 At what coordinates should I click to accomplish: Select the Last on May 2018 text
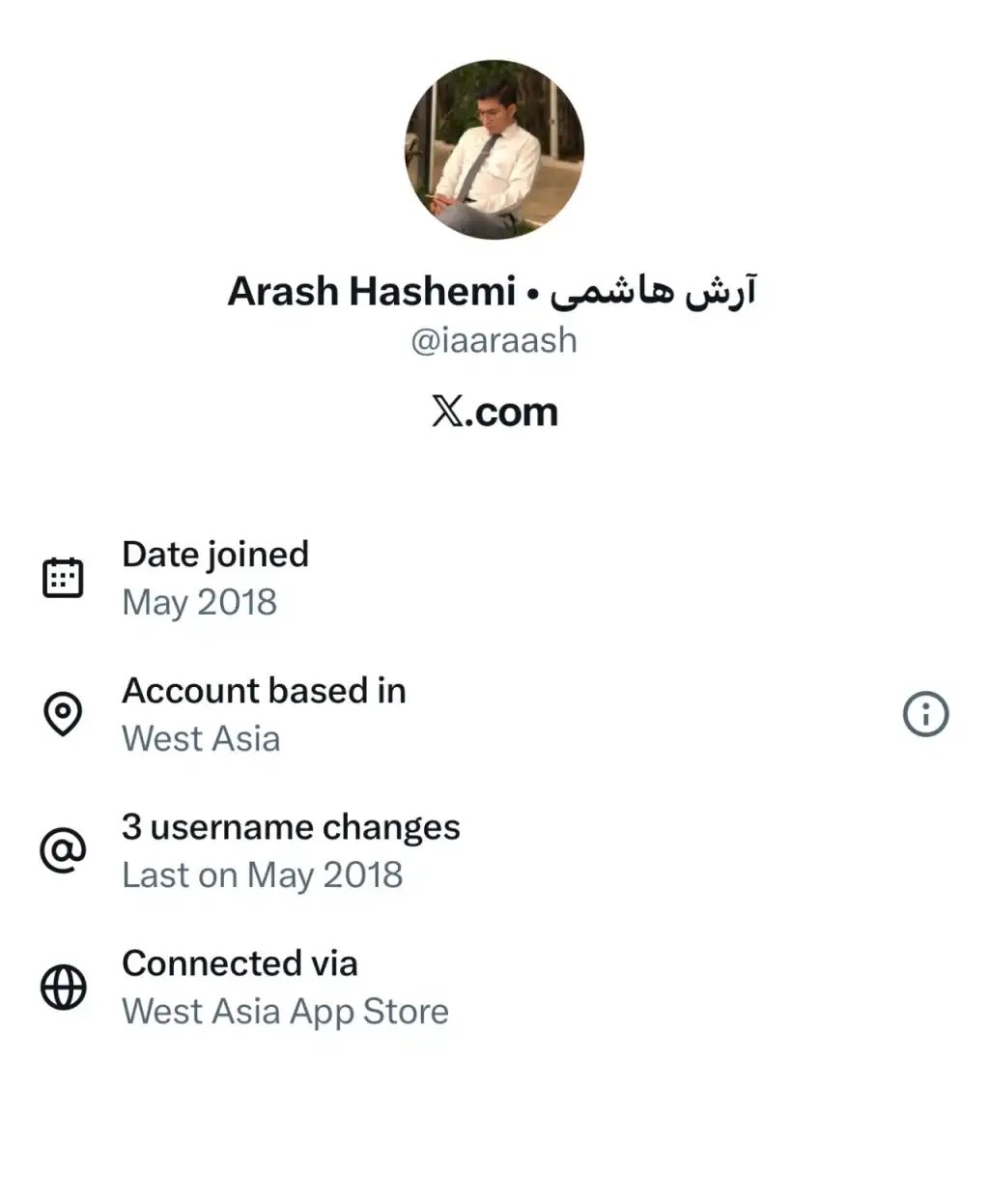pos(263,874)
